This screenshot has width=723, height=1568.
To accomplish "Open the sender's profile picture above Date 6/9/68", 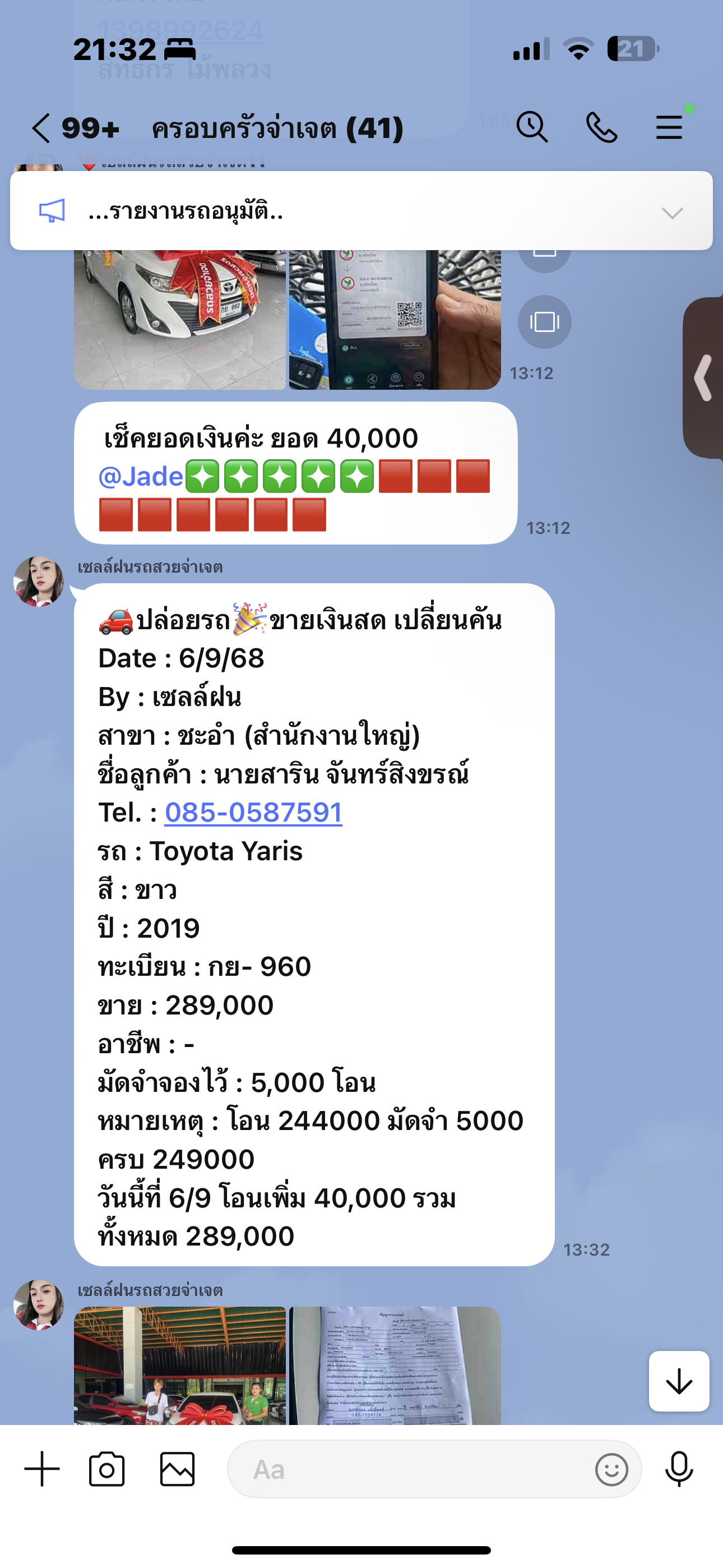I will (39, 582).
